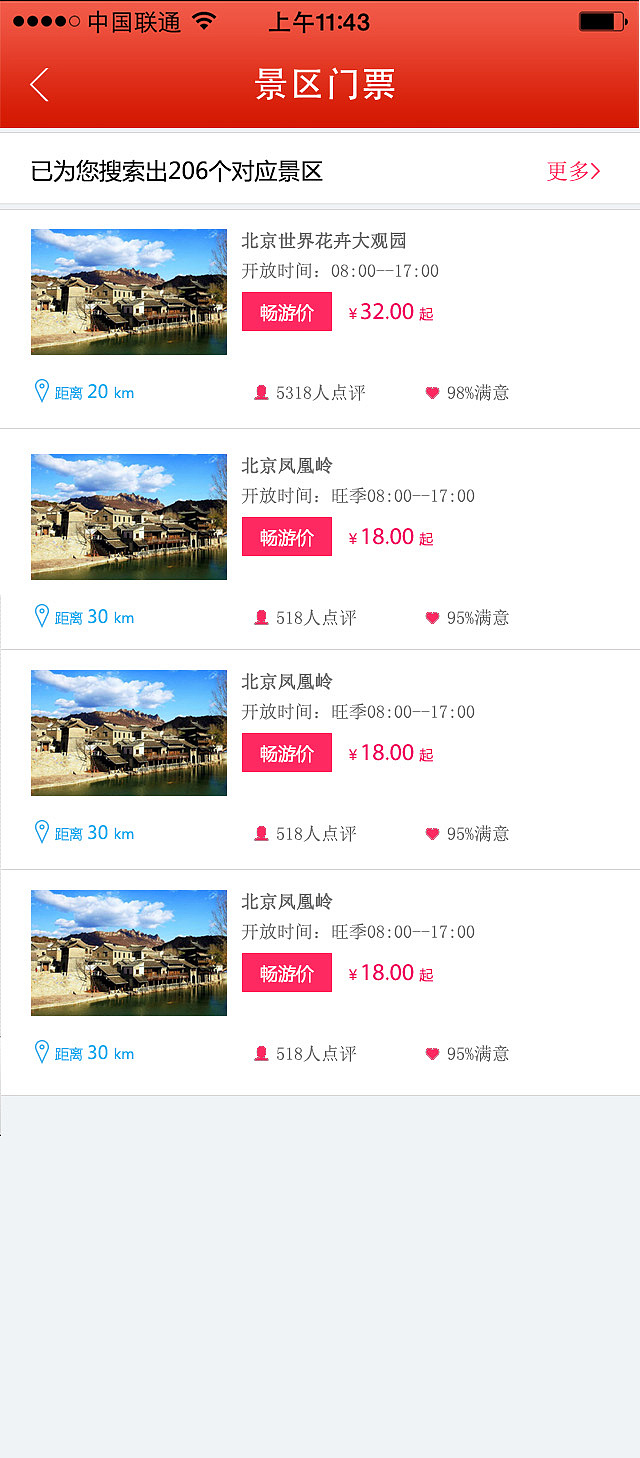Open the 更多 link for more results

(x=573, y=171)
